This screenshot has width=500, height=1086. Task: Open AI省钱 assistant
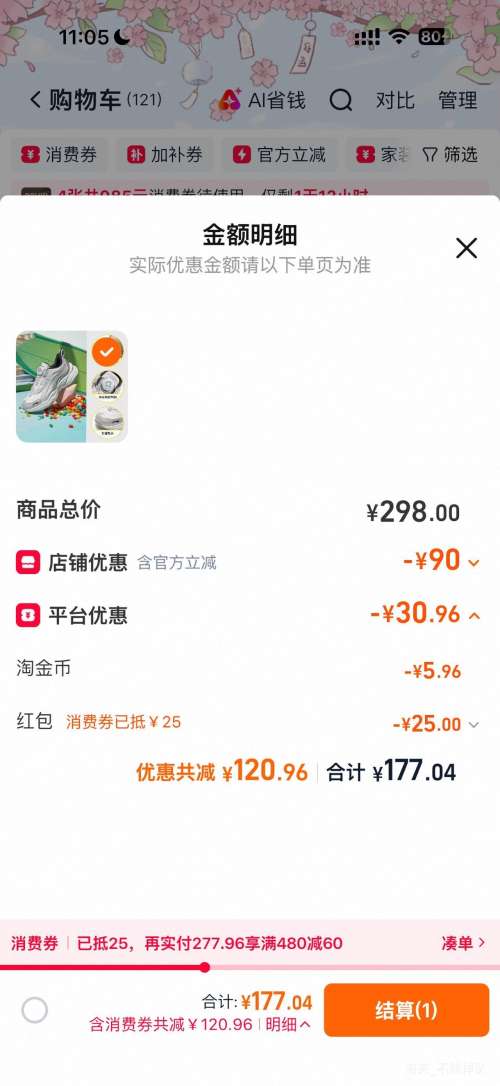[262, 100]
